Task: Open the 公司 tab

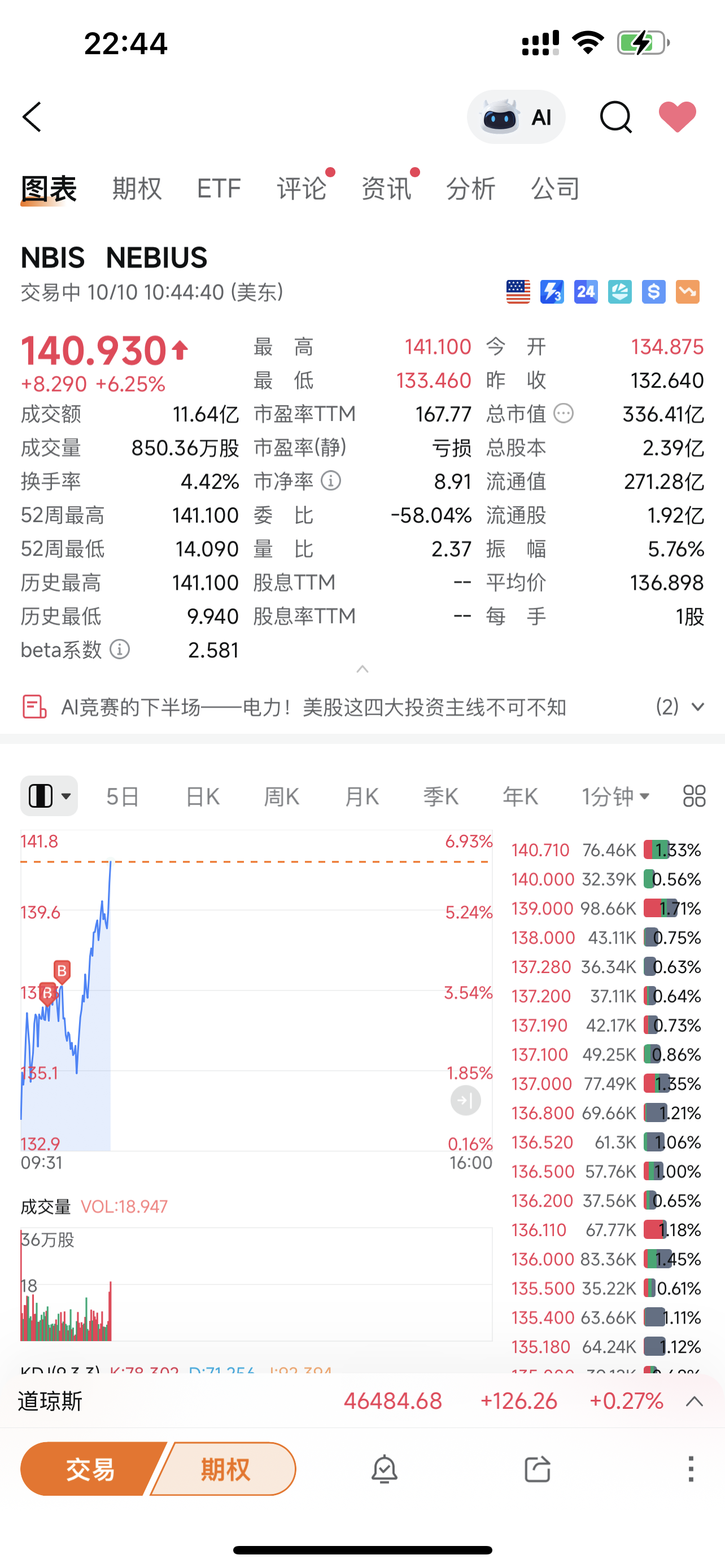Action: click(555, 188)
